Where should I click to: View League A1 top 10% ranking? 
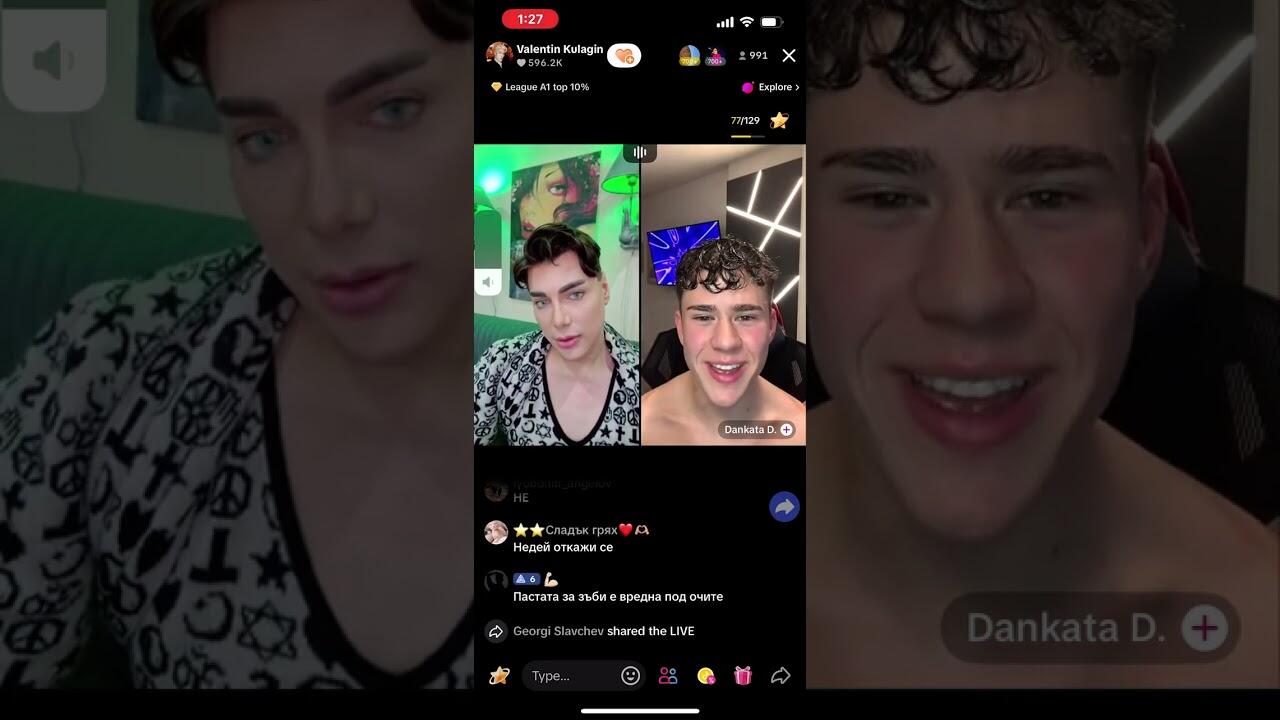pyautogui.click(x=540, y=87)
